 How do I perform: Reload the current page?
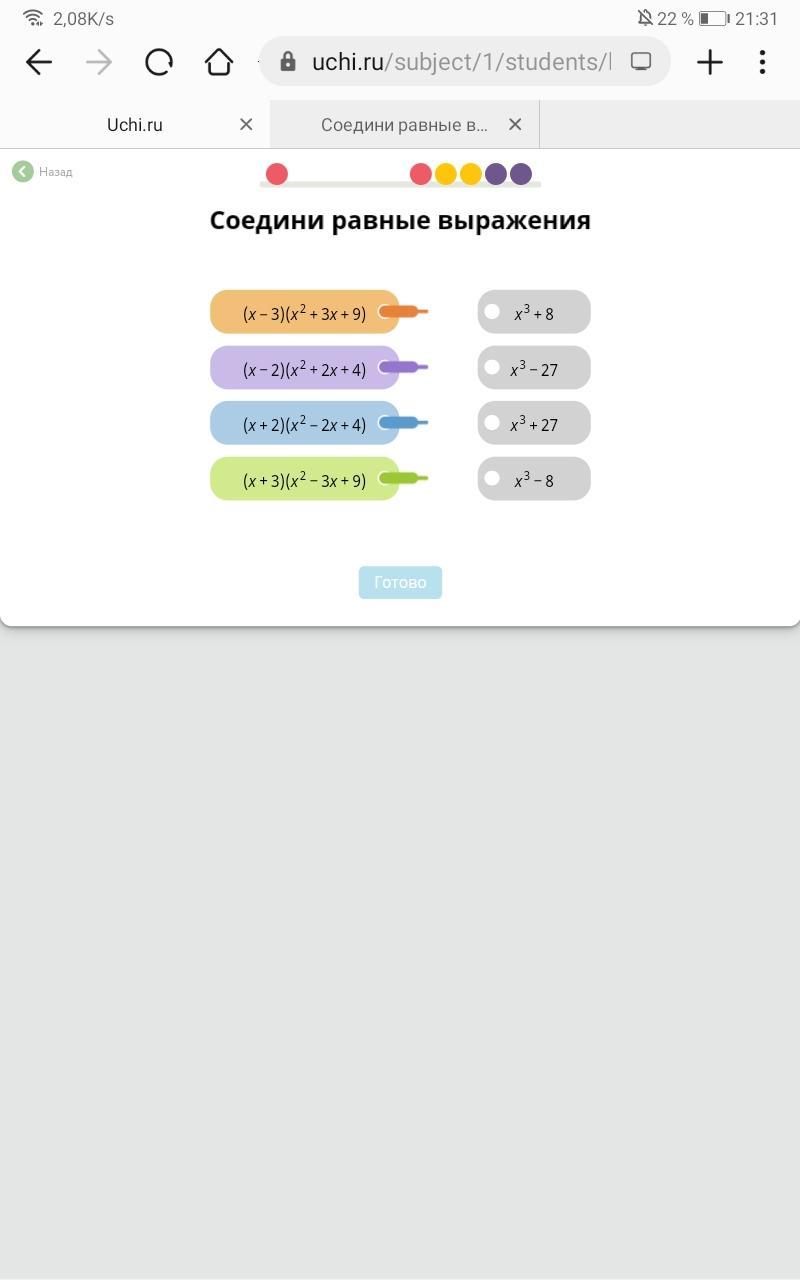pyautogui.click(x=159, y=62)
